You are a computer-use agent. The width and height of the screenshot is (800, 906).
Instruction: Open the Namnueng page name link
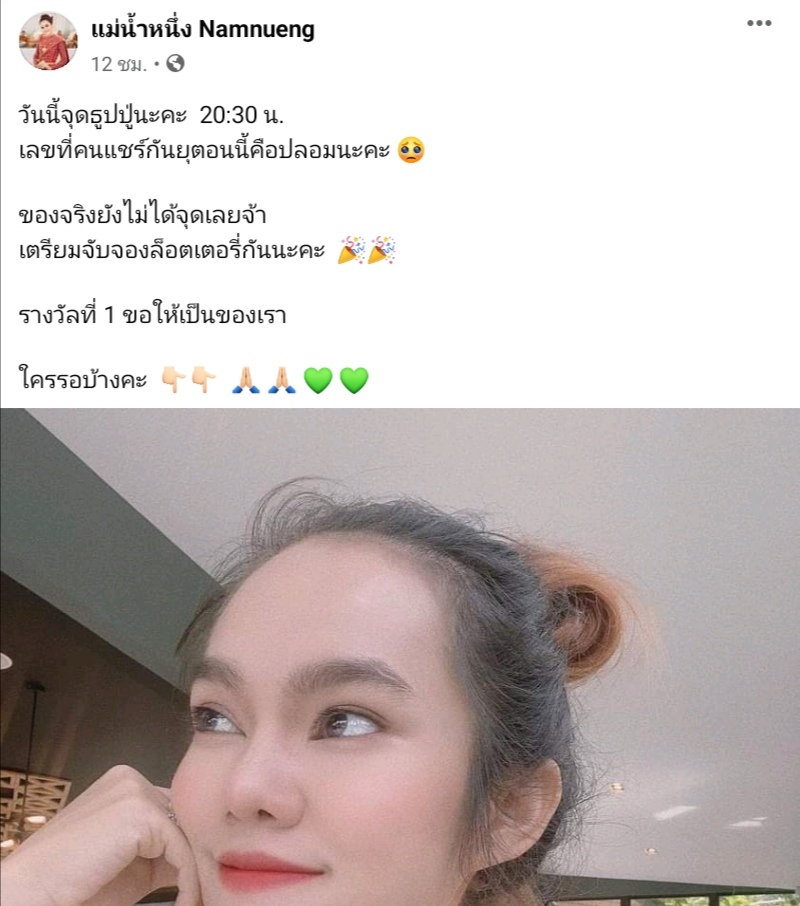203,29
